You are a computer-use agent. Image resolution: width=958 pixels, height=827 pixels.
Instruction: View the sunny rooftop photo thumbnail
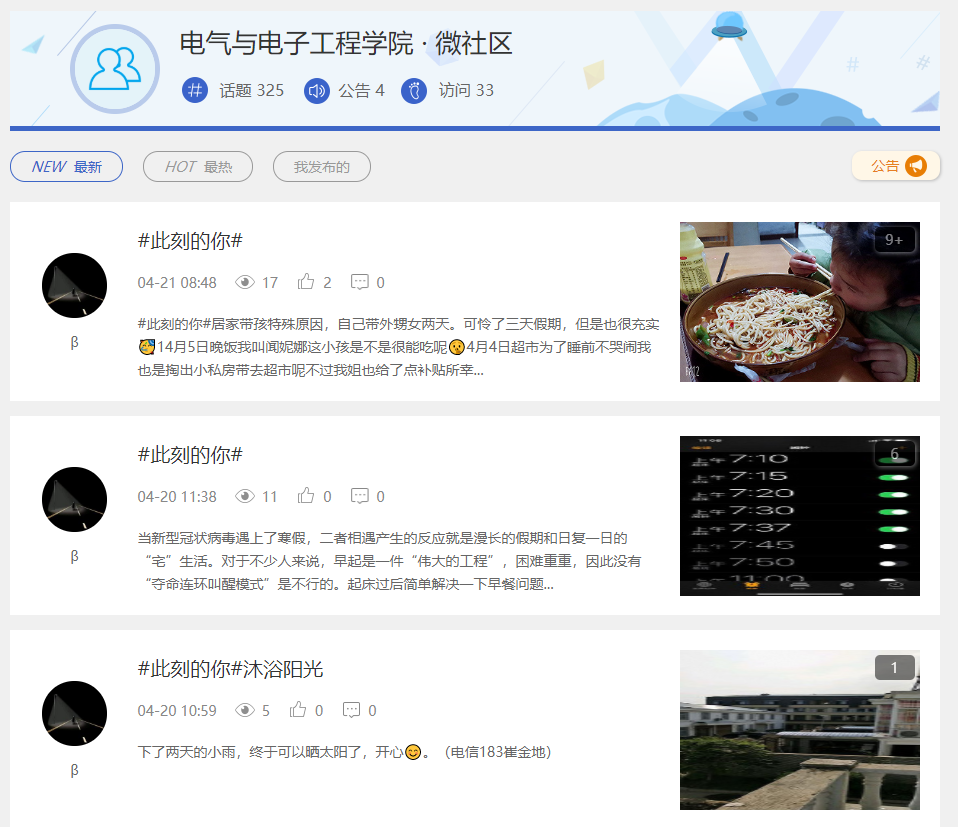(x=799, y=730)
